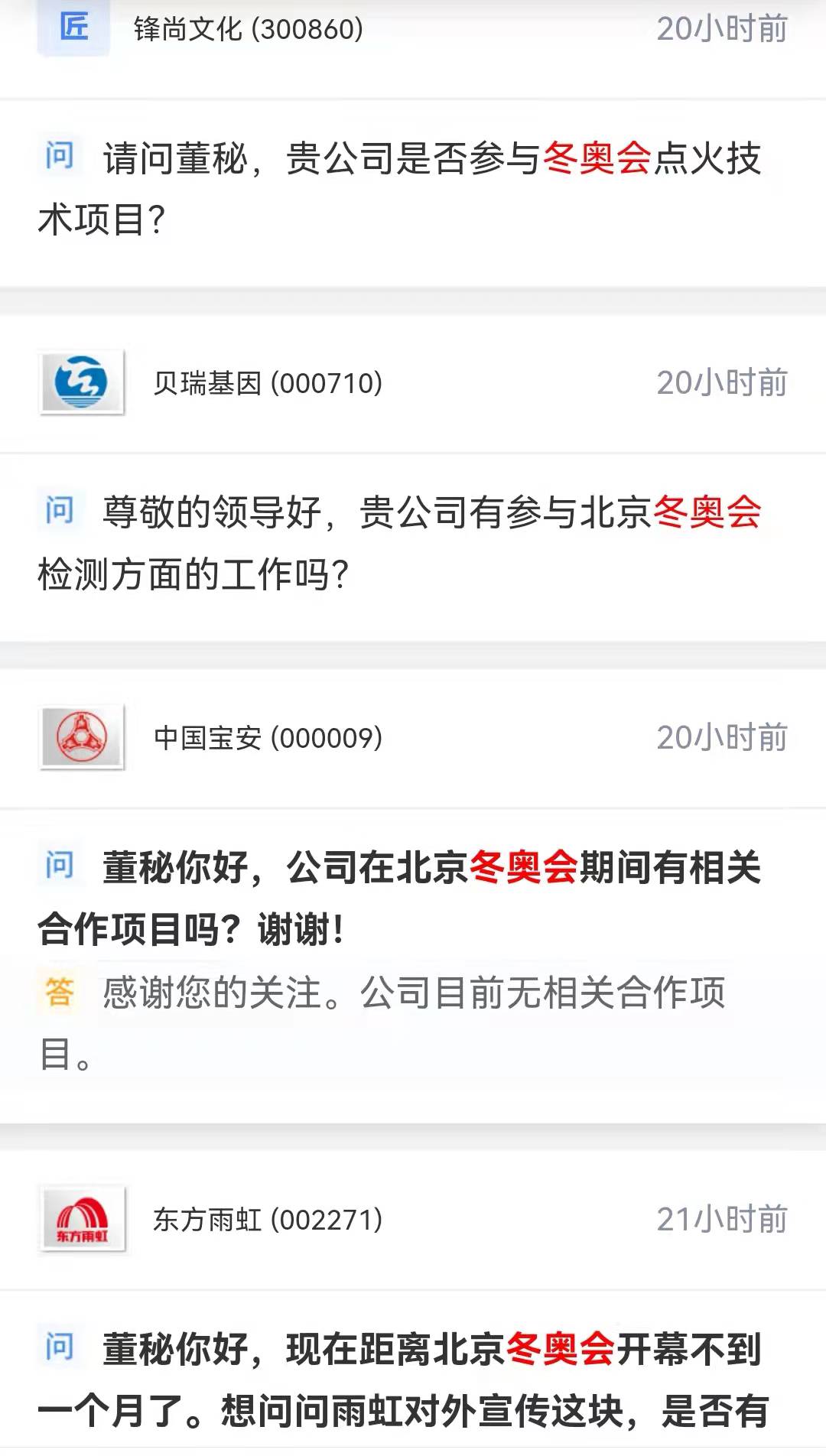
Task: View the question about 北京冬奥会检测方面的工作
Action: point(399,543)
